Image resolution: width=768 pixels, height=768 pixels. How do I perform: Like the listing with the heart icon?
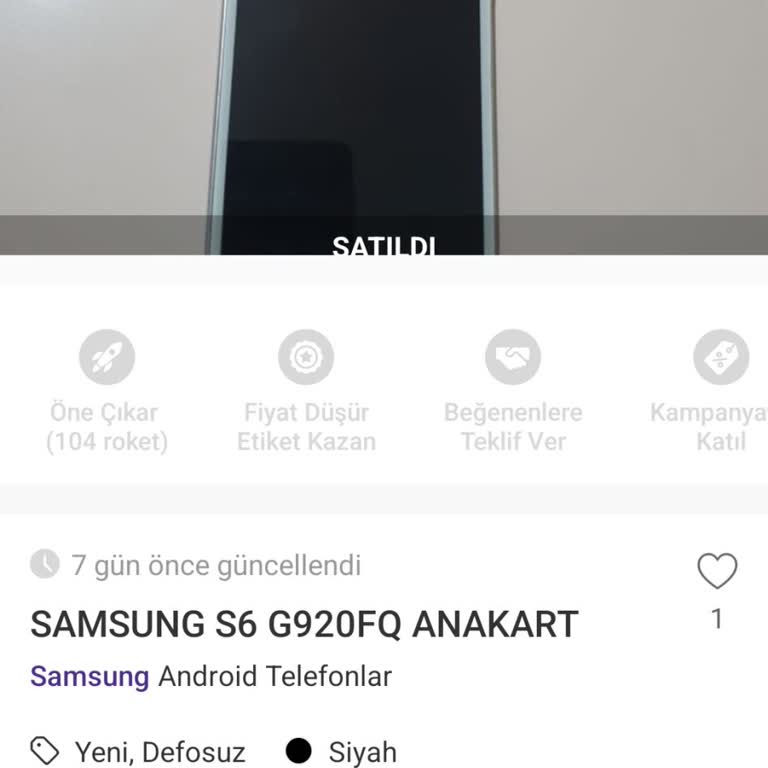click(716, 572)
